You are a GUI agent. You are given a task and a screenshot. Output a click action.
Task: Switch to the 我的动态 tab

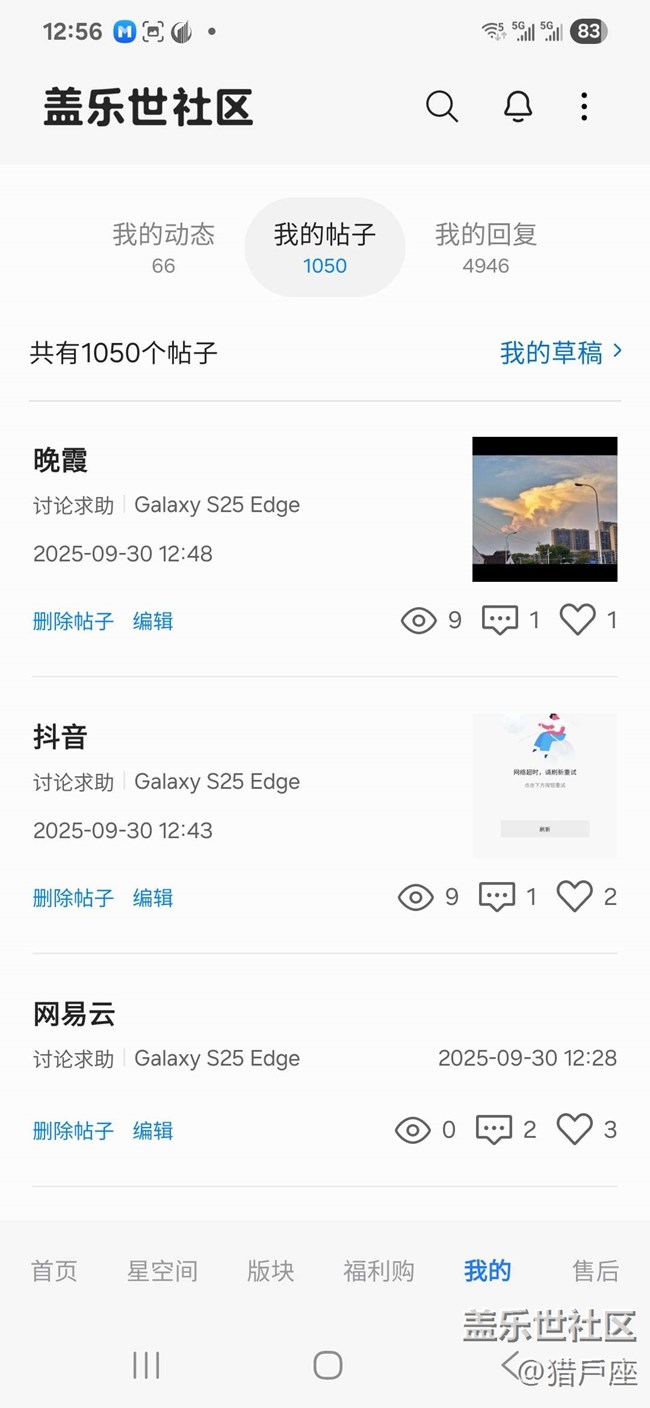[x=163, y=247]
